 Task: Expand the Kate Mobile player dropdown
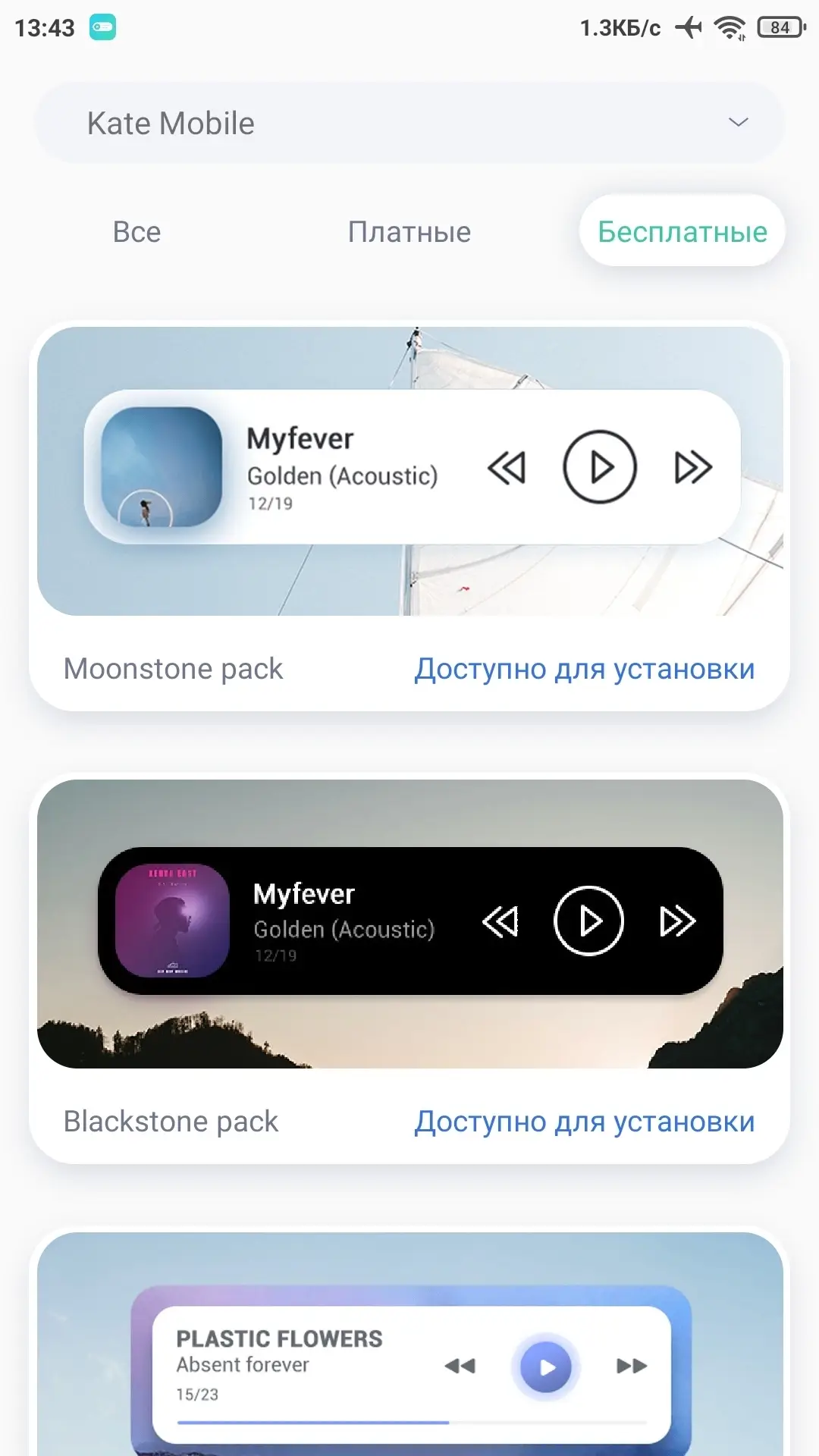point(409,123)
